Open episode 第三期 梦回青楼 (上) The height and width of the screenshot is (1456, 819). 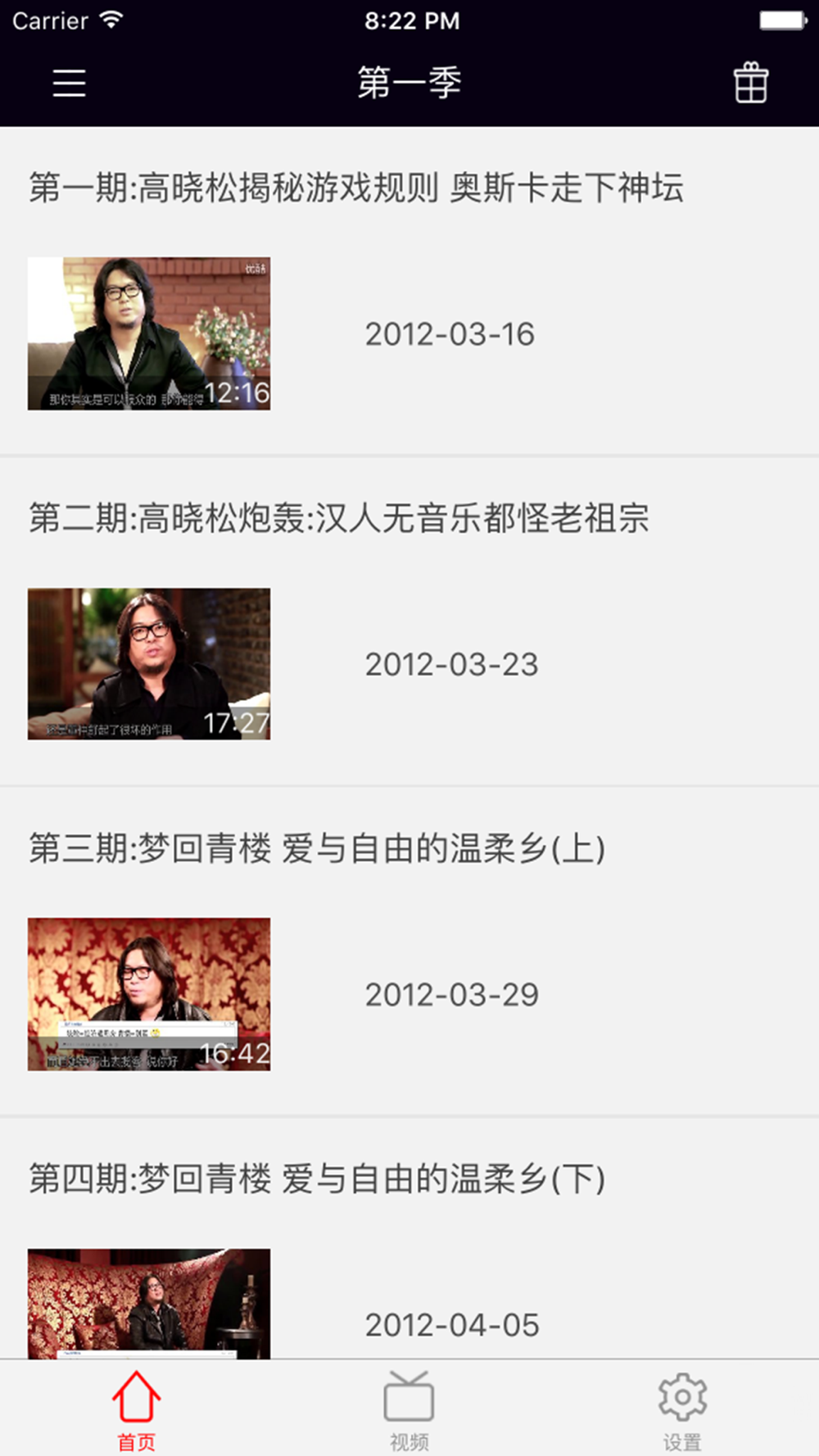click(317, 848)
